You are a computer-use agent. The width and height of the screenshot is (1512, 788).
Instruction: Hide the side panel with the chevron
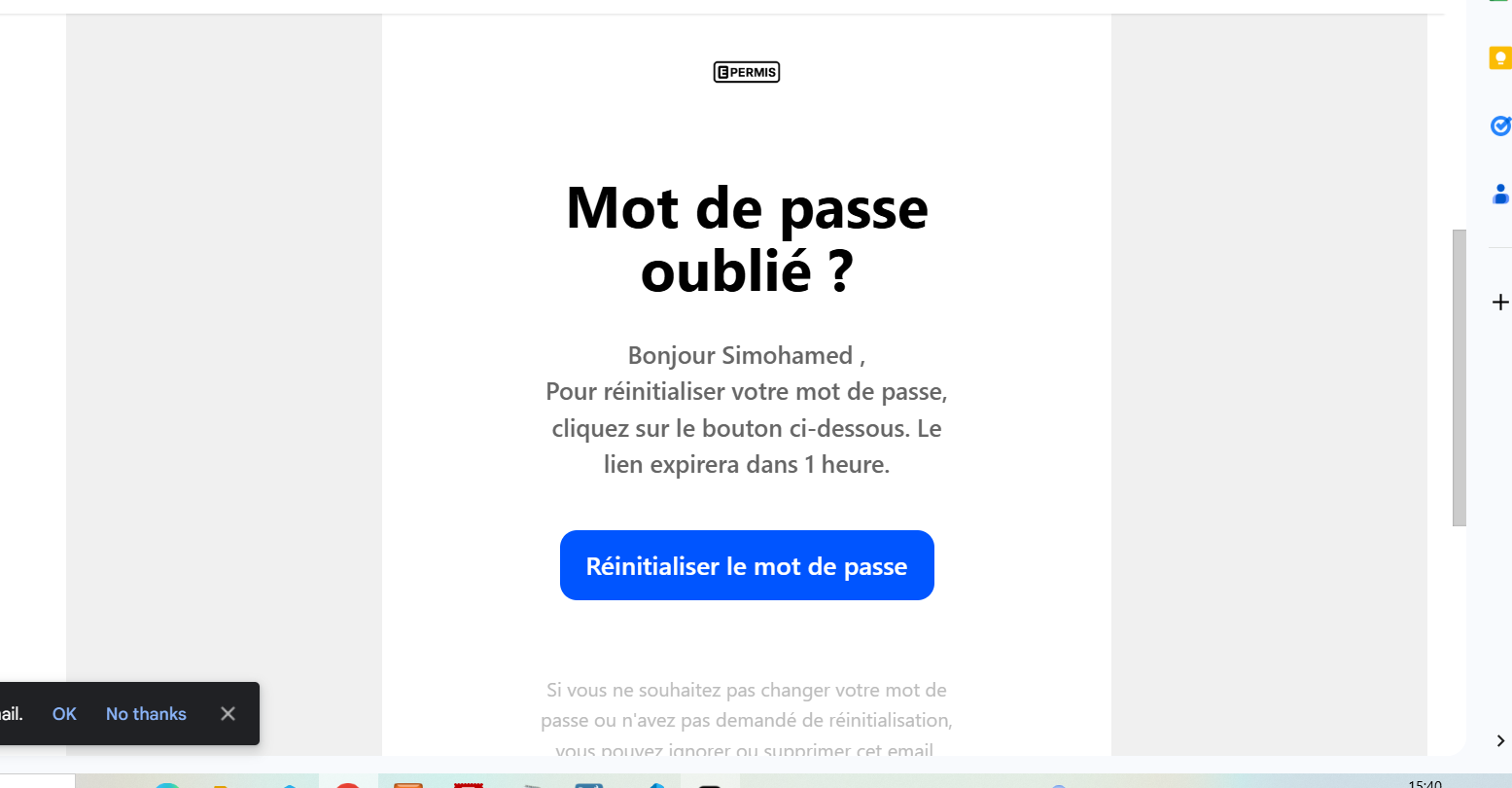click(x=1500, y=741)
